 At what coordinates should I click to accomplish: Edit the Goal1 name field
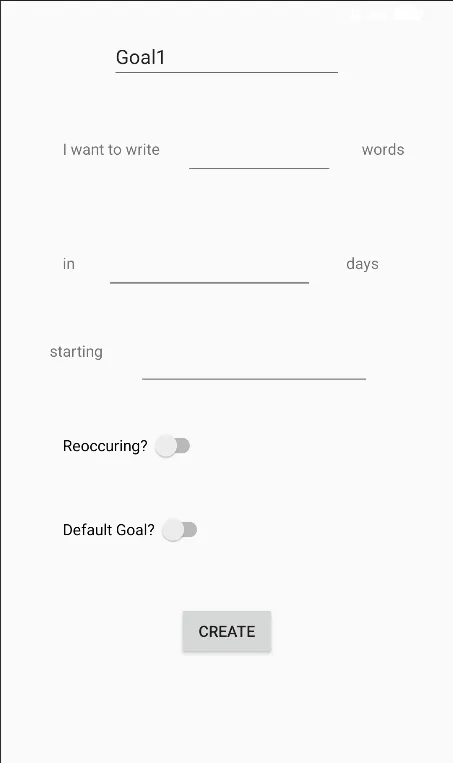[x=226, y=58]
